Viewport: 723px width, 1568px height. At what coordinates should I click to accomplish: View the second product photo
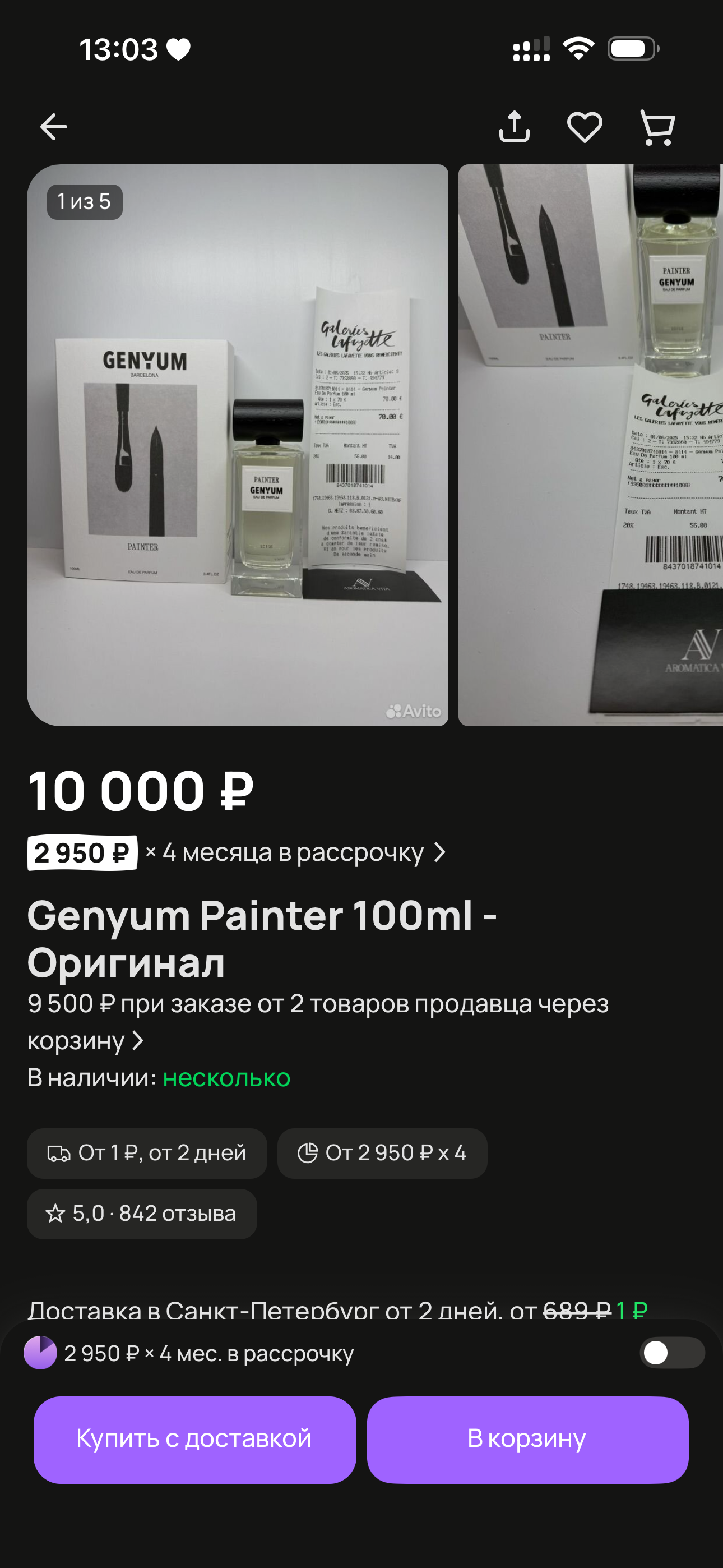pyautogui.click(x=590, y=445)
